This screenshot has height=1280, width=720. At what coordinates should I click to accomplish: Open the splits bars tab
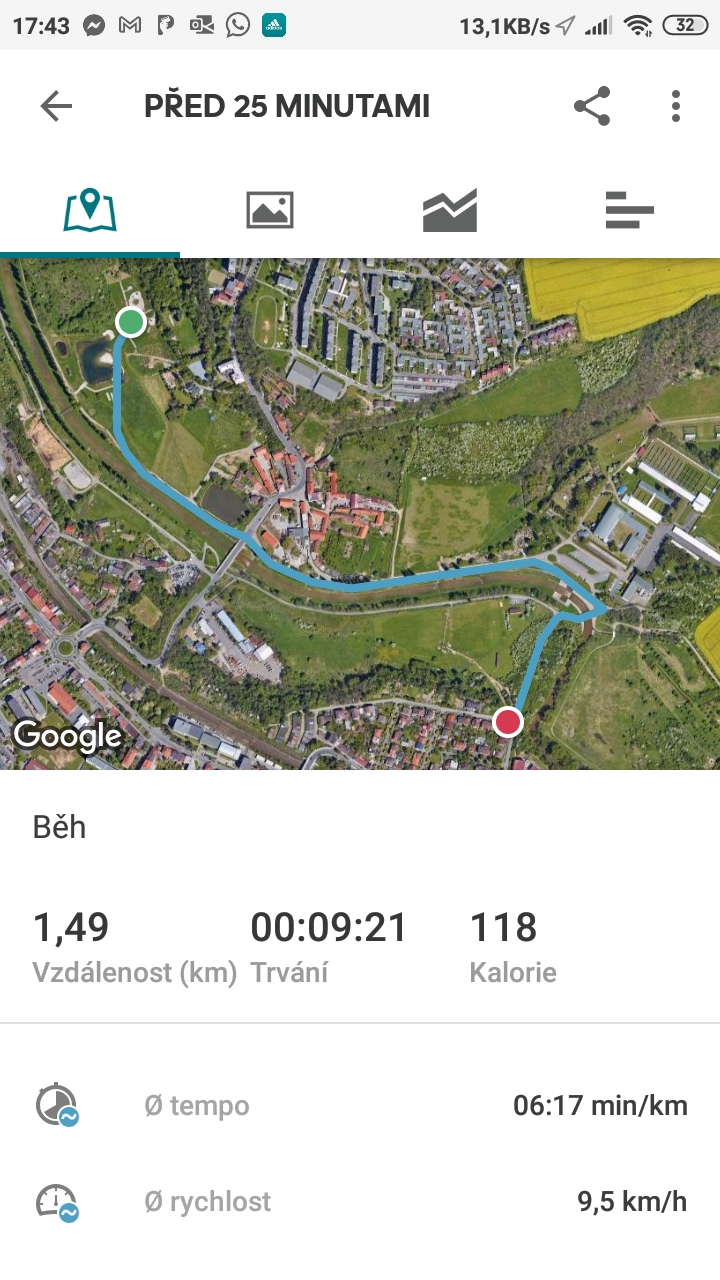[x=630, y=210]
